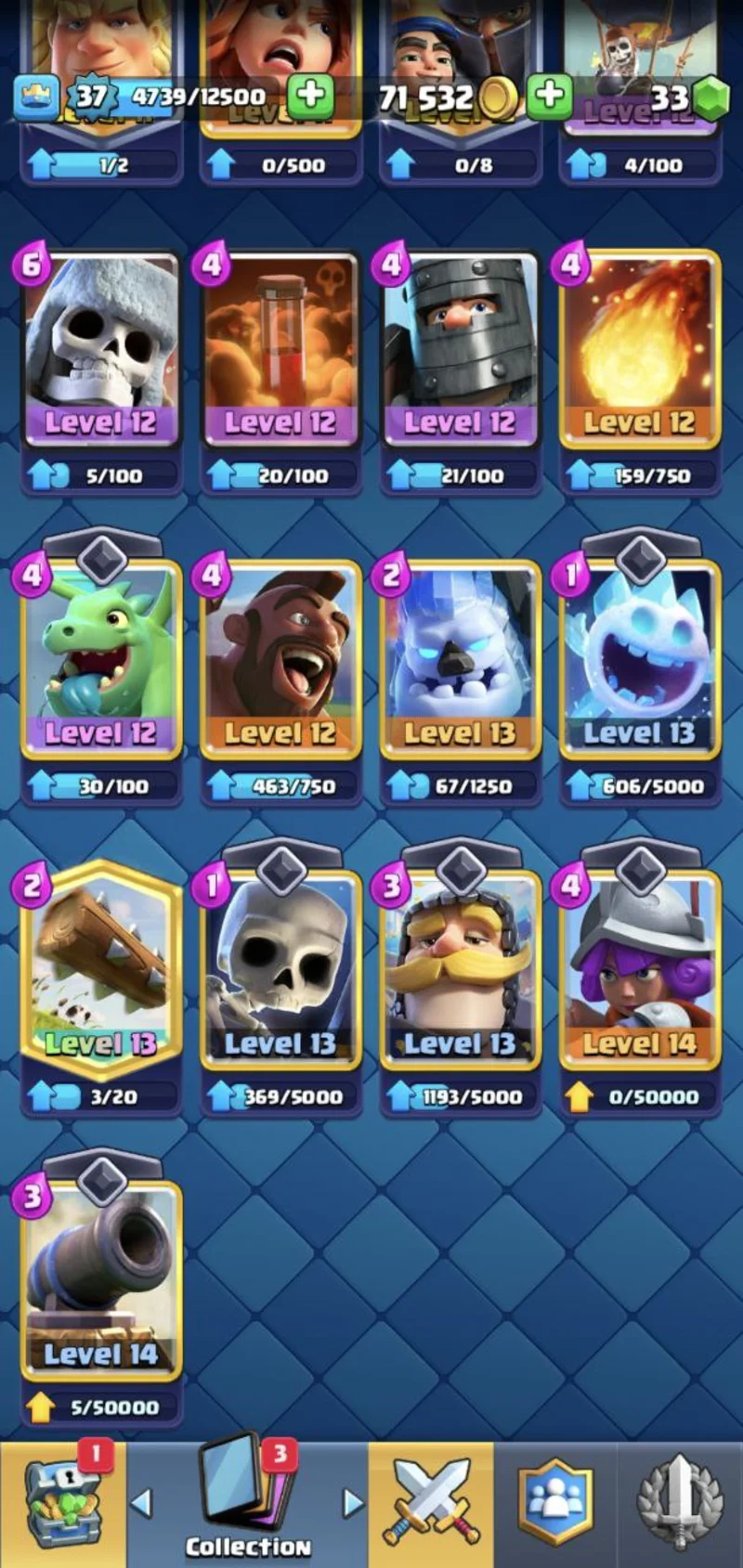Open the Baby Dragon card

(100, 659)
